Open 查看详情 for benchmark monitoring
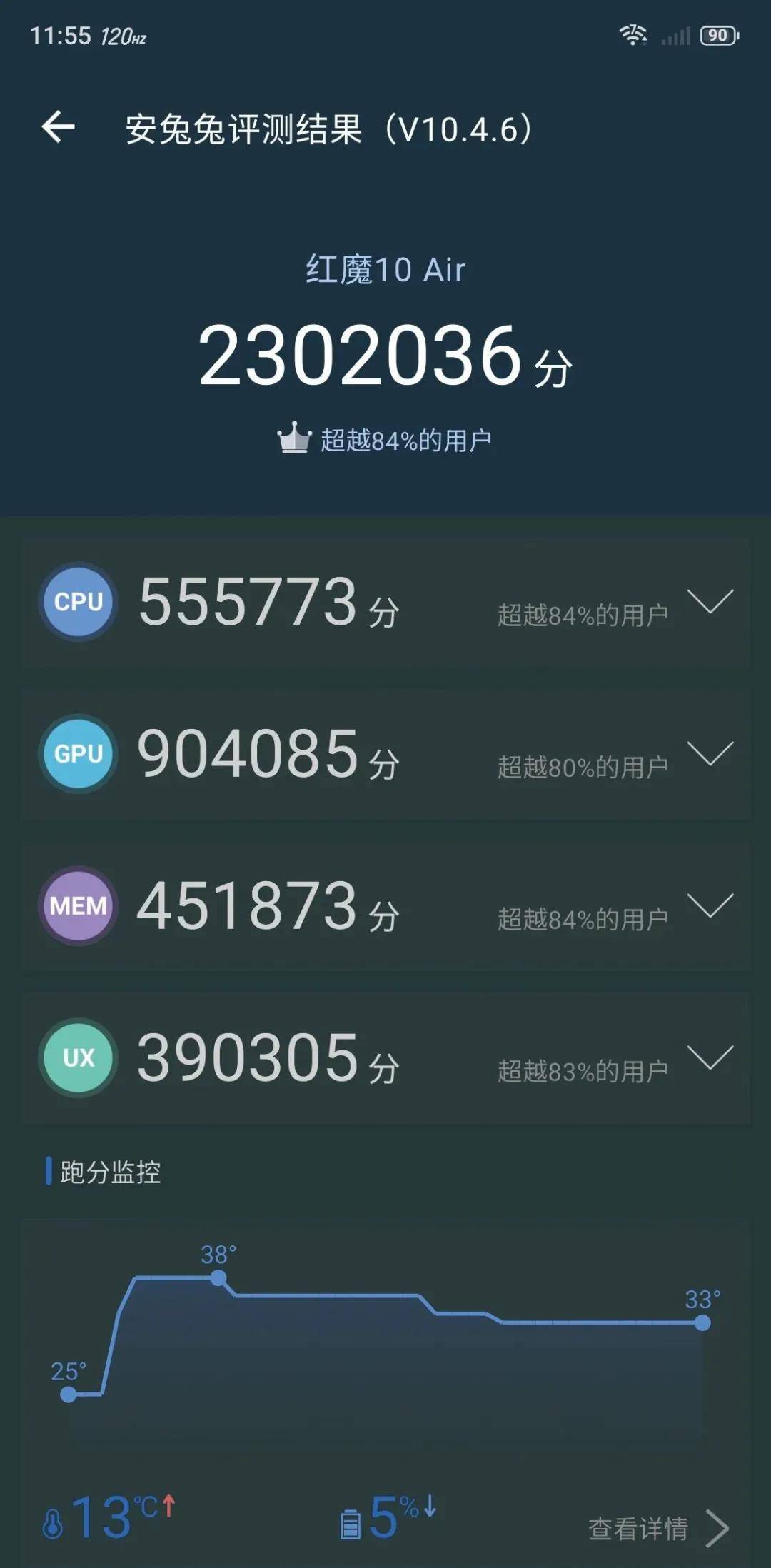 click(658, 1528)
